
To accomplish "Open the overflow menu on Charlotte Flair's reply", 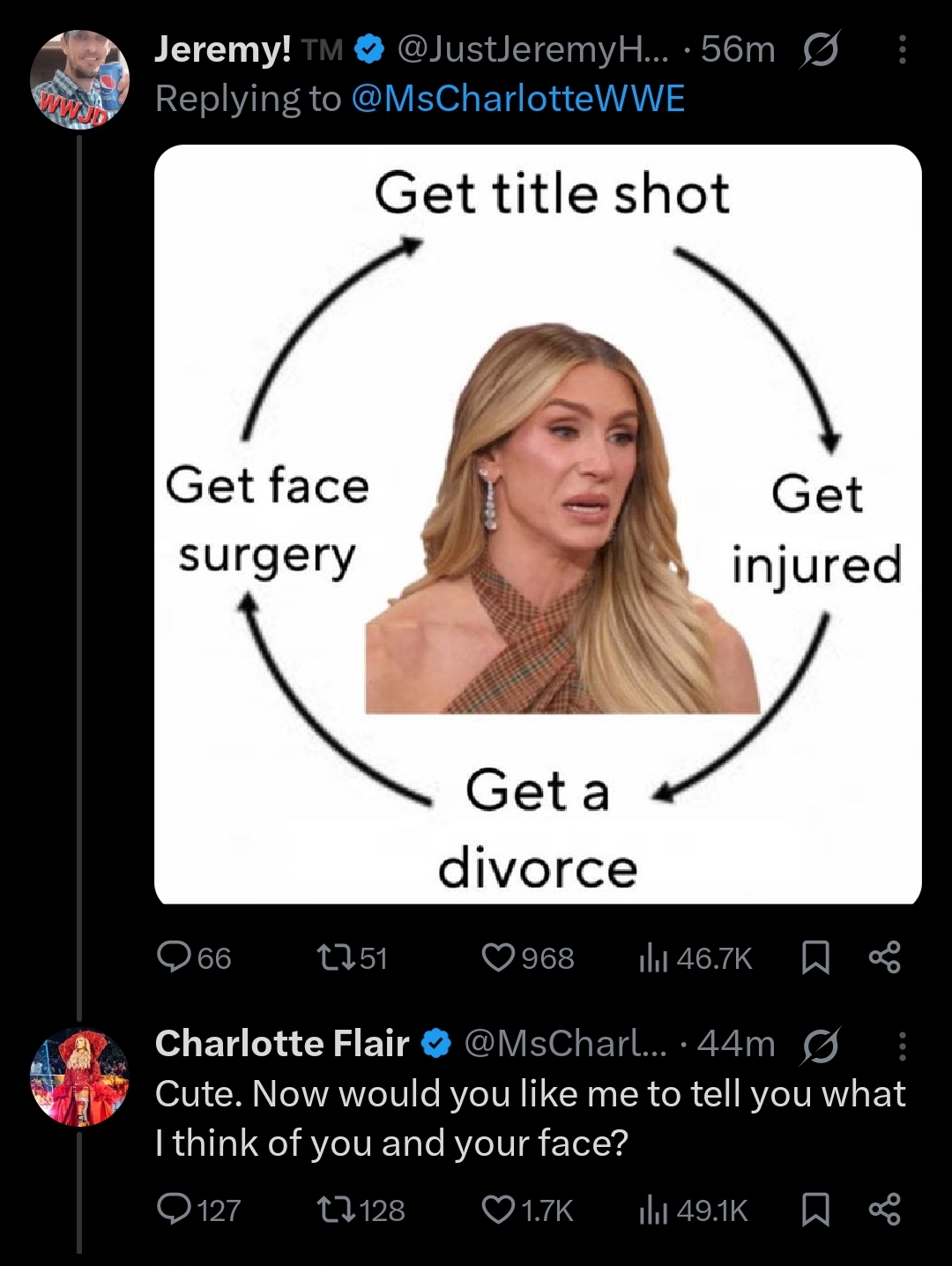I will (901, 1046).
